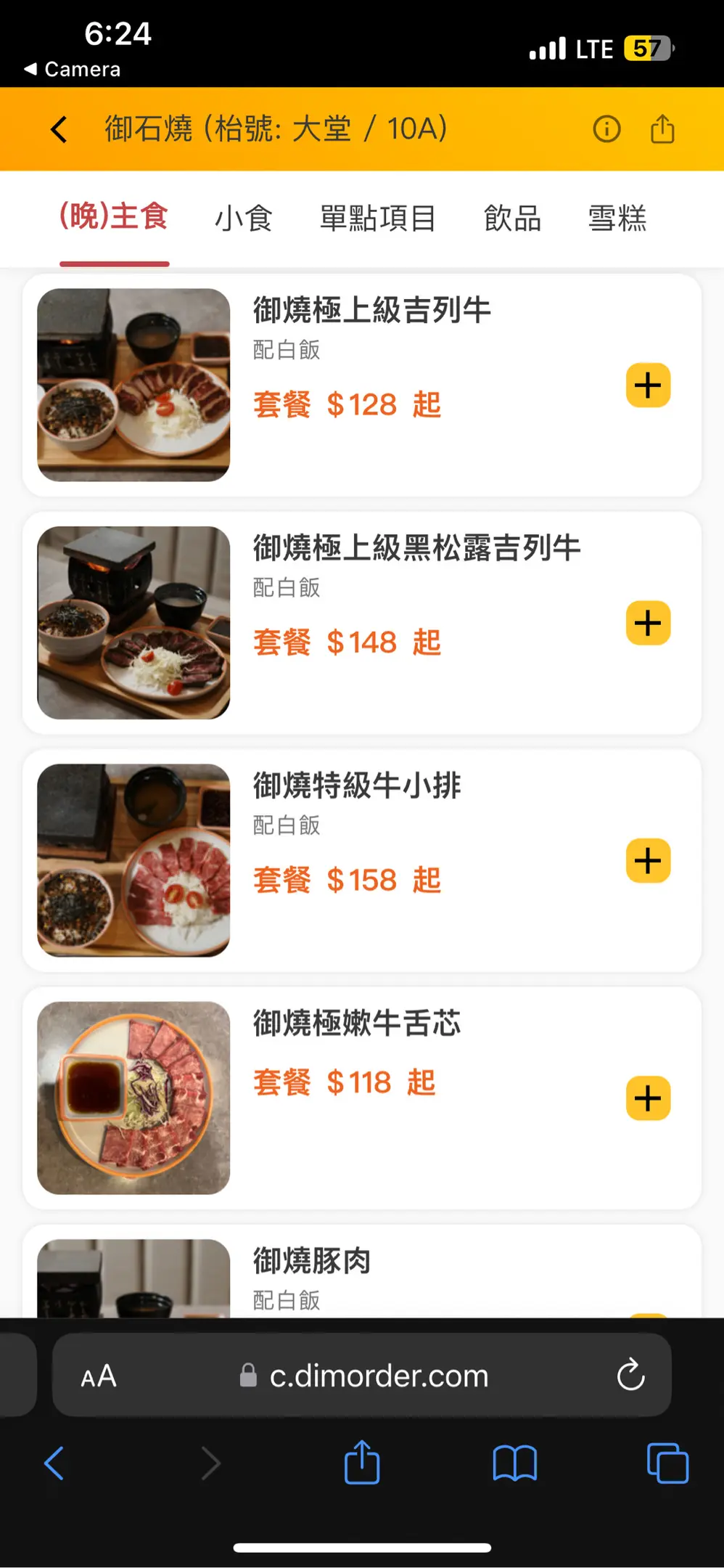This screenshot has width=724, height=1568.
Task: Show all open Safari tabs
Action: coord(667,1463)
